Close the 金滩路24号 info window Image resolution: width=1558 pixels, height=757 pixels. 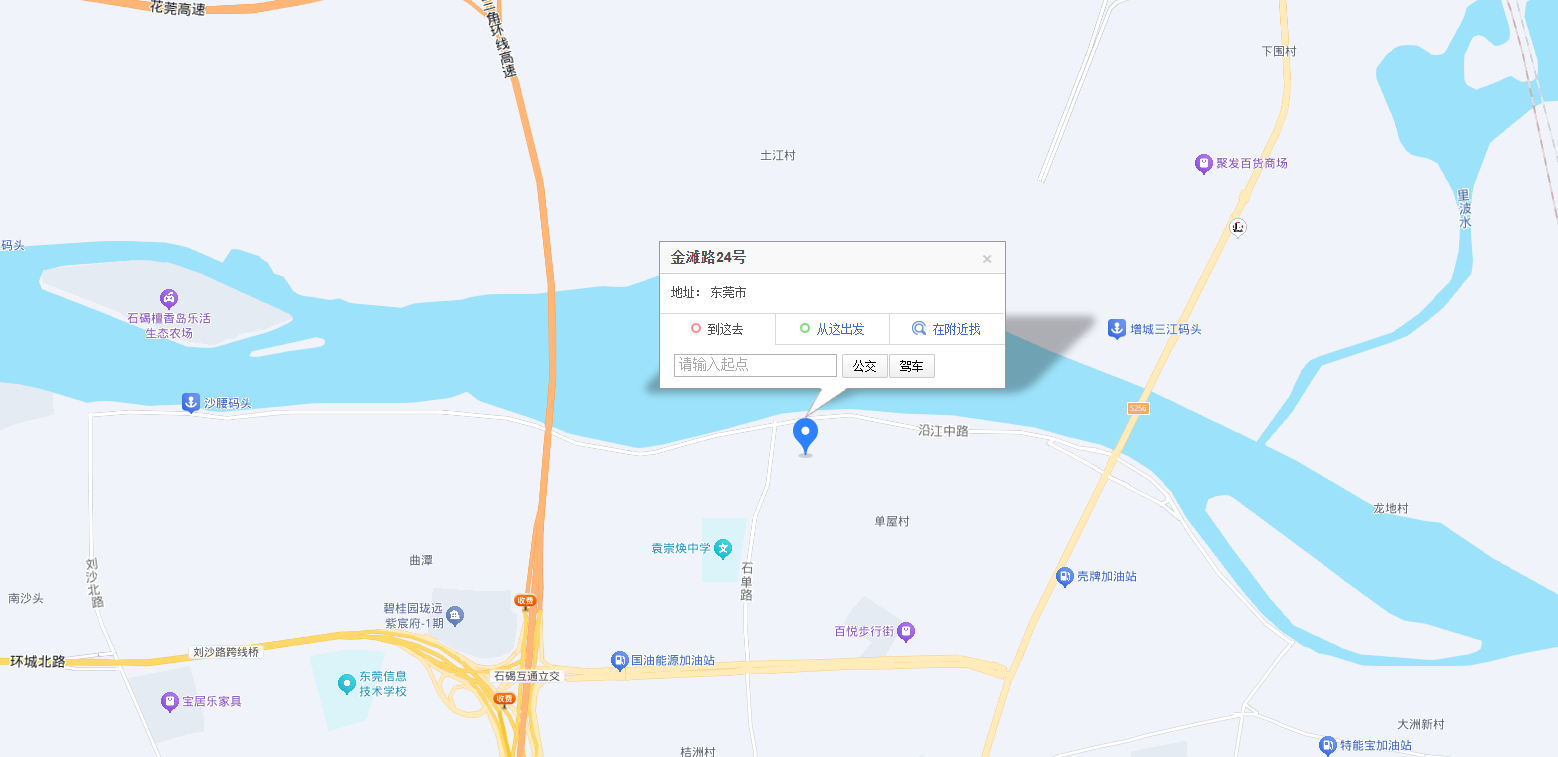pyautogui.click(x=987, y=259)
